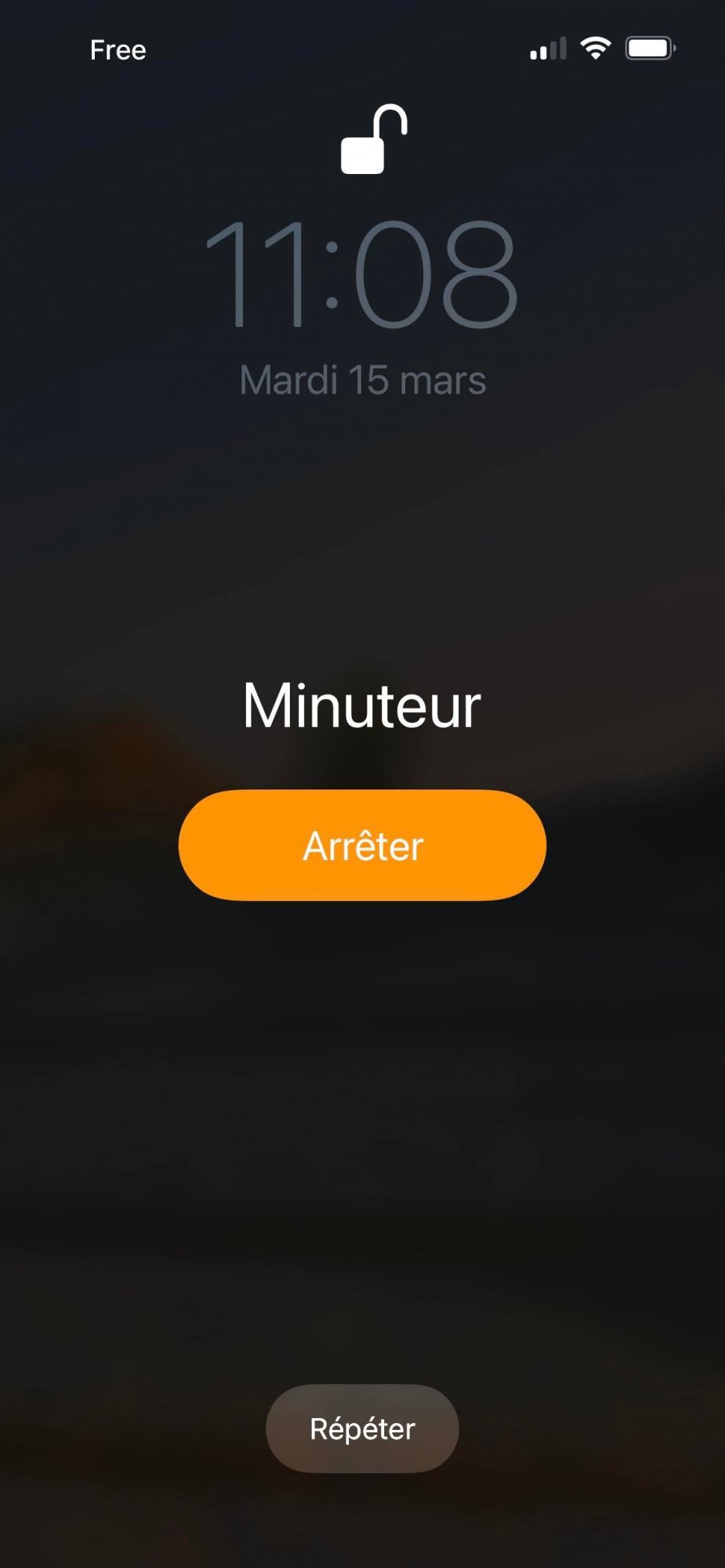The height and width of the screenshot is (1568, 725).
Task: Stop the timer with Arrêter
Action: pos(362,845)
